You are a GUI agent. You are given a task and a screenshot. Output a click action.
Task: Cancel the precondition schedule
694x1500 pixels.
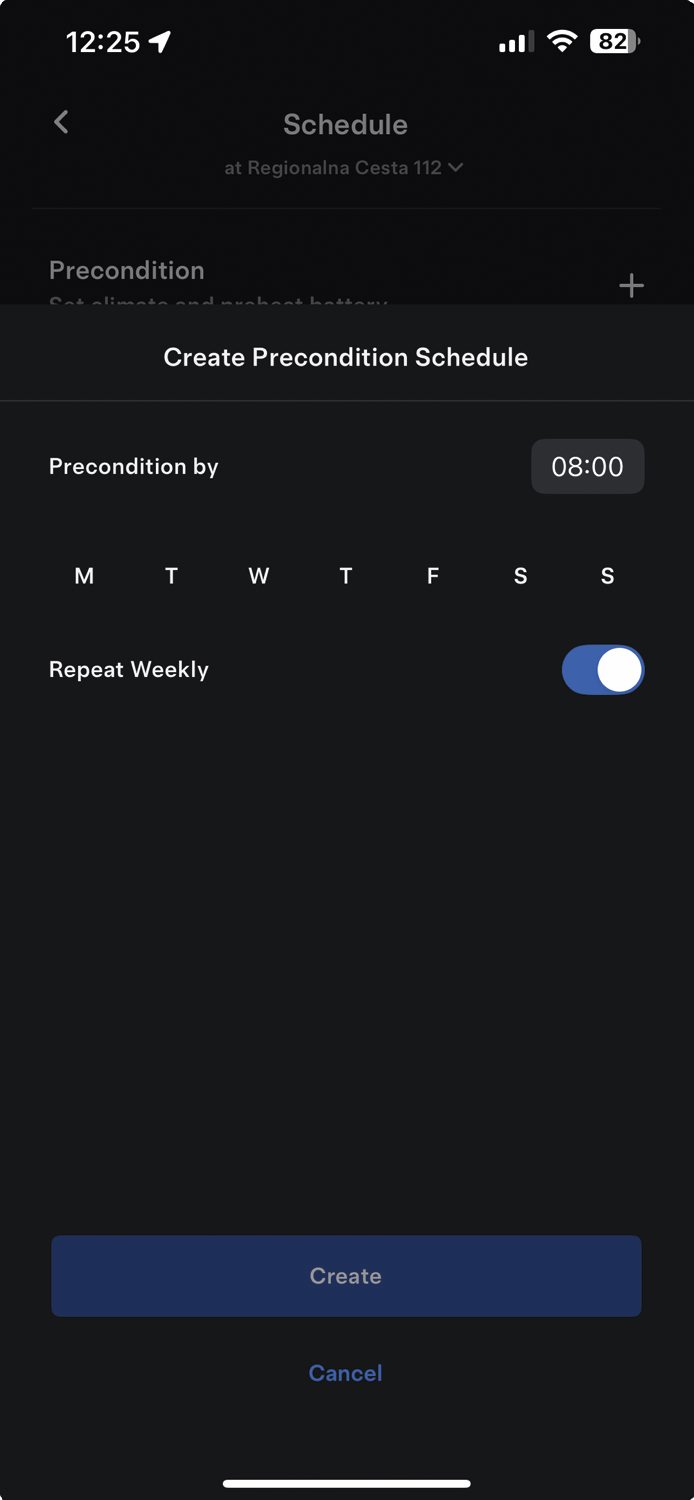(346, 1373)
